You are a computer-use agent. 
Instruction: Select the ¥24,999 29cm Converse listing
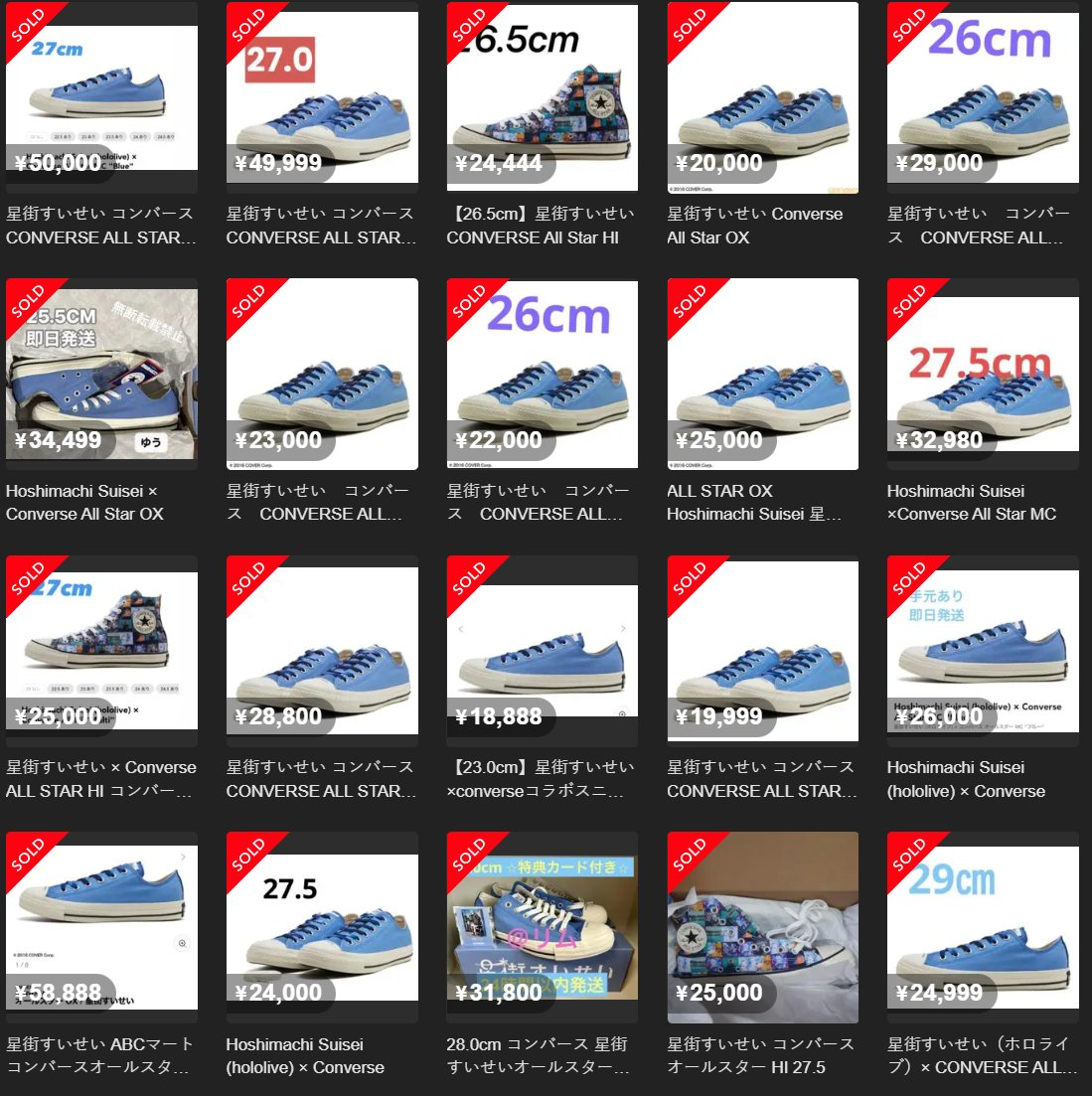click(983, 927)
